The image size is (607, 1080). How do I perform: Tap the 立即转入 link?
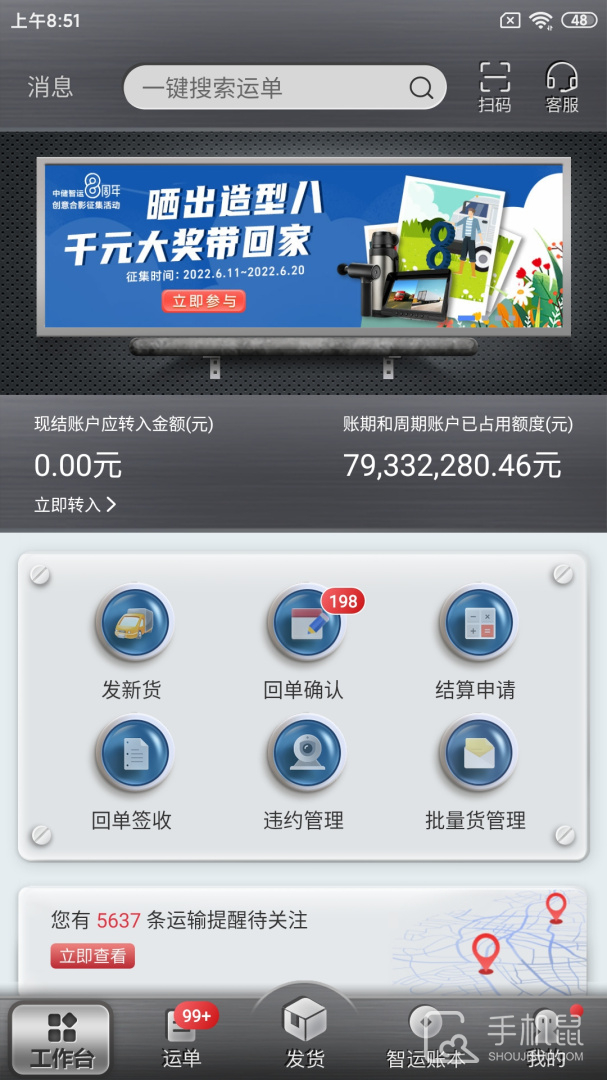76,505
